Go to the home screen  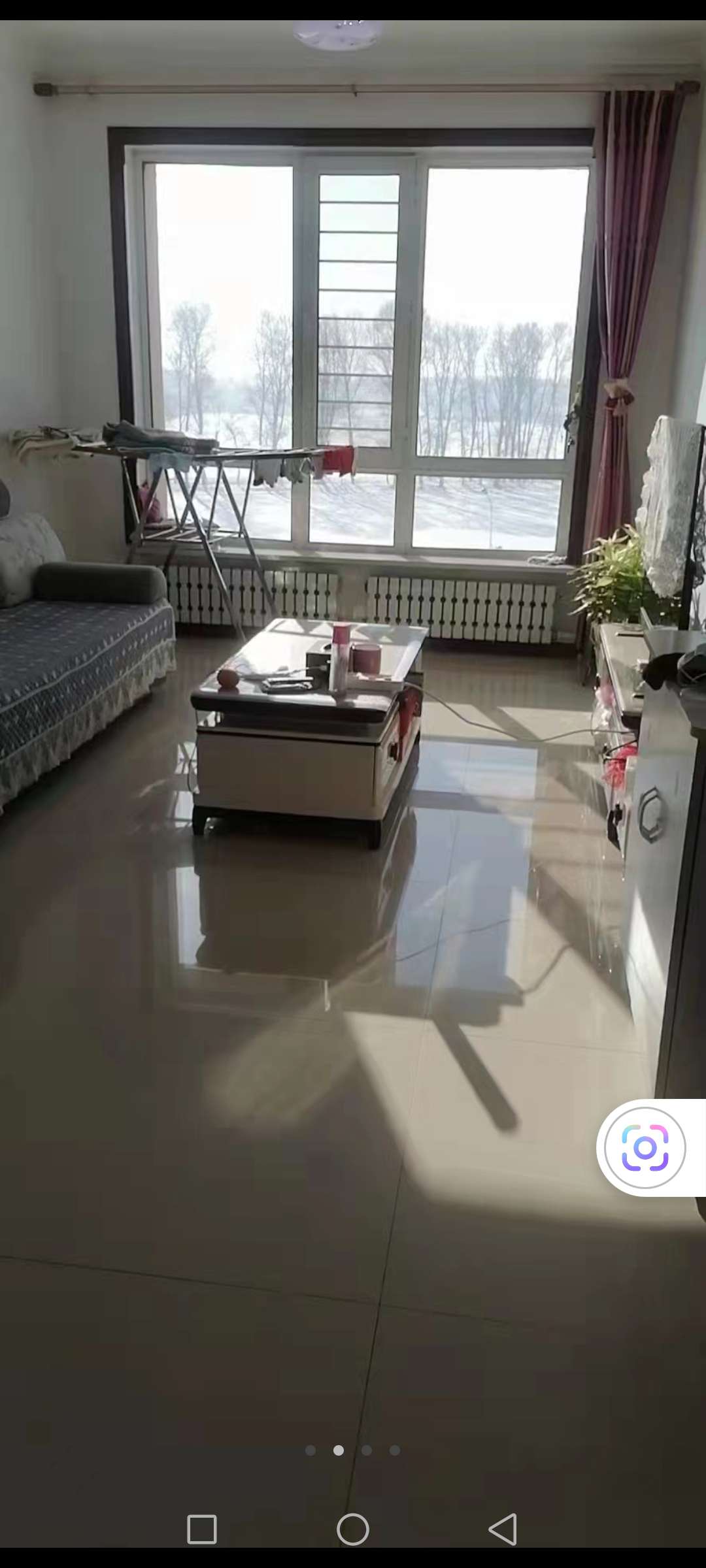point(353,1529)
